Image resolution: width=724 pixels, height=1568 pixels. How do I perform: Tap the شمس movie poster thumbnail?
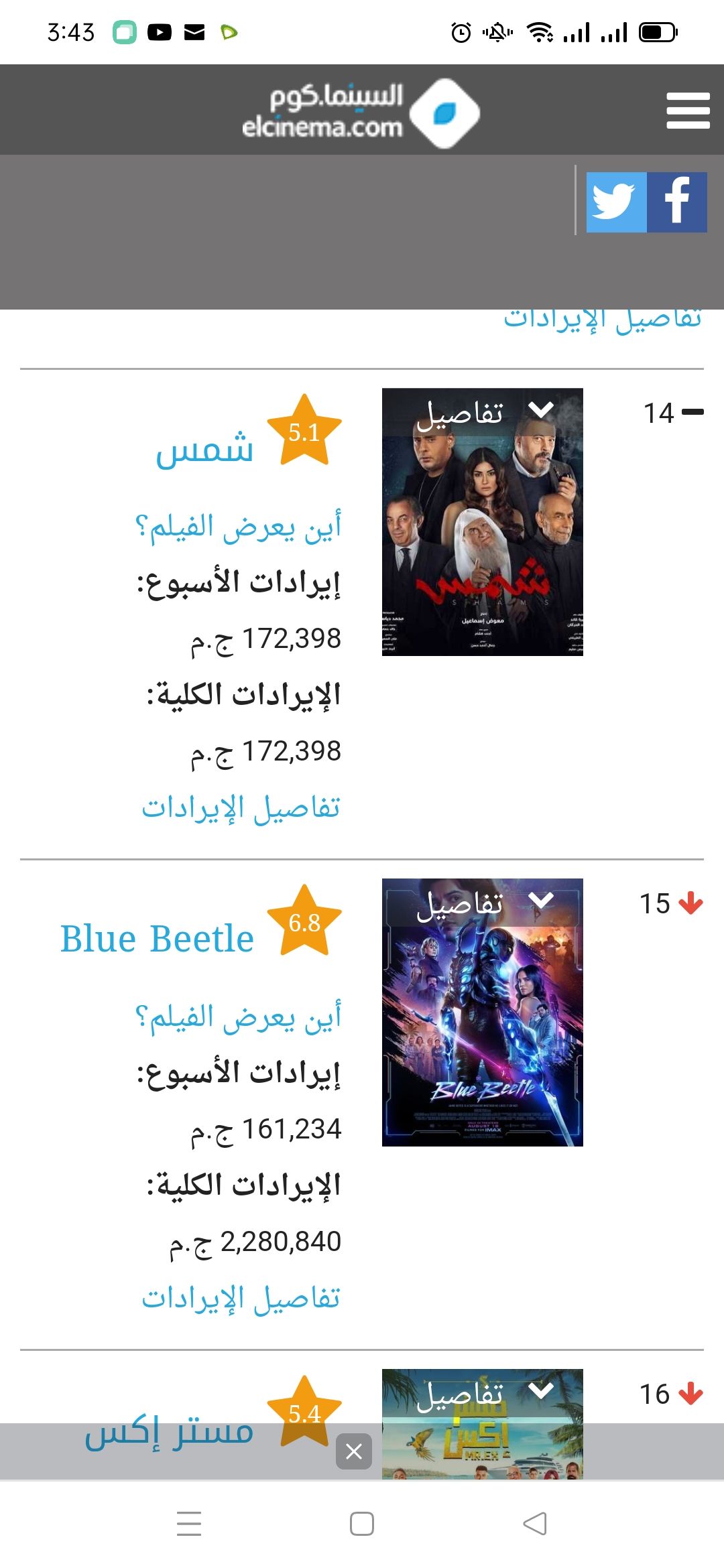click(x=482, y=523)
